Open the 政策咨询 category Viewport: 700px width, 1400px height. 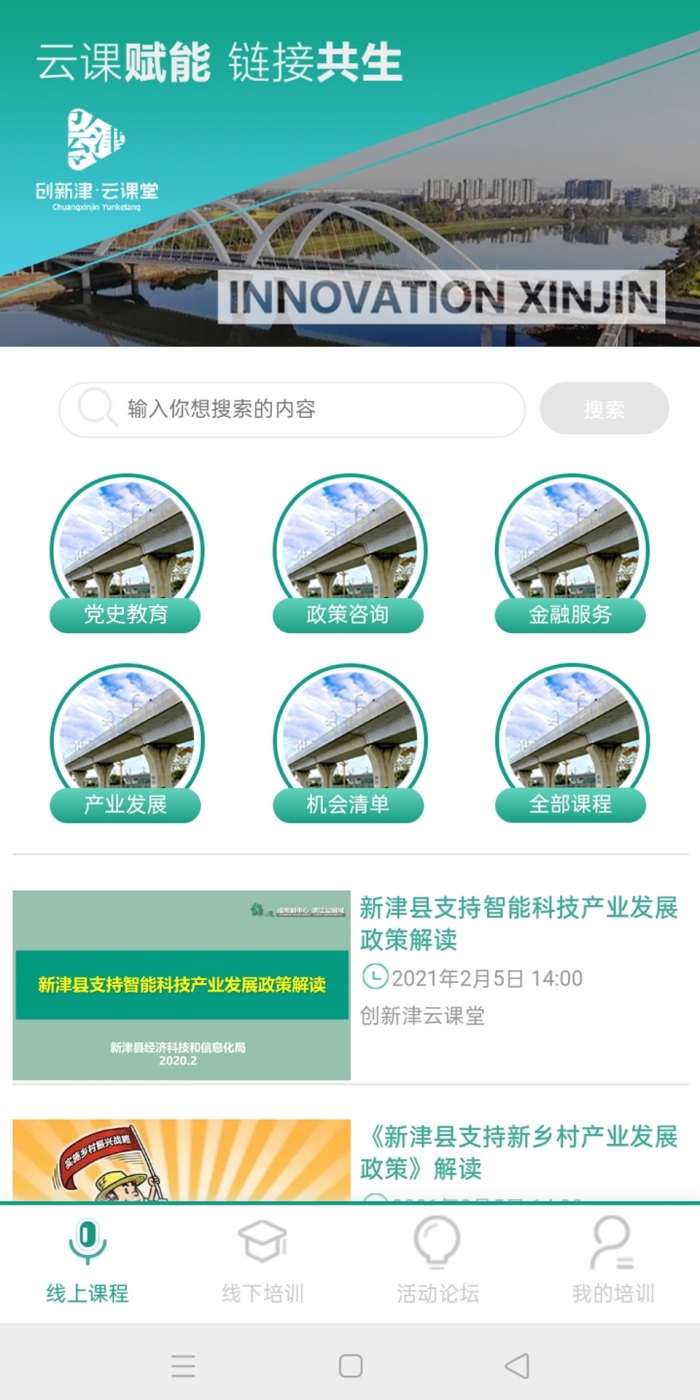coord(348,555)
